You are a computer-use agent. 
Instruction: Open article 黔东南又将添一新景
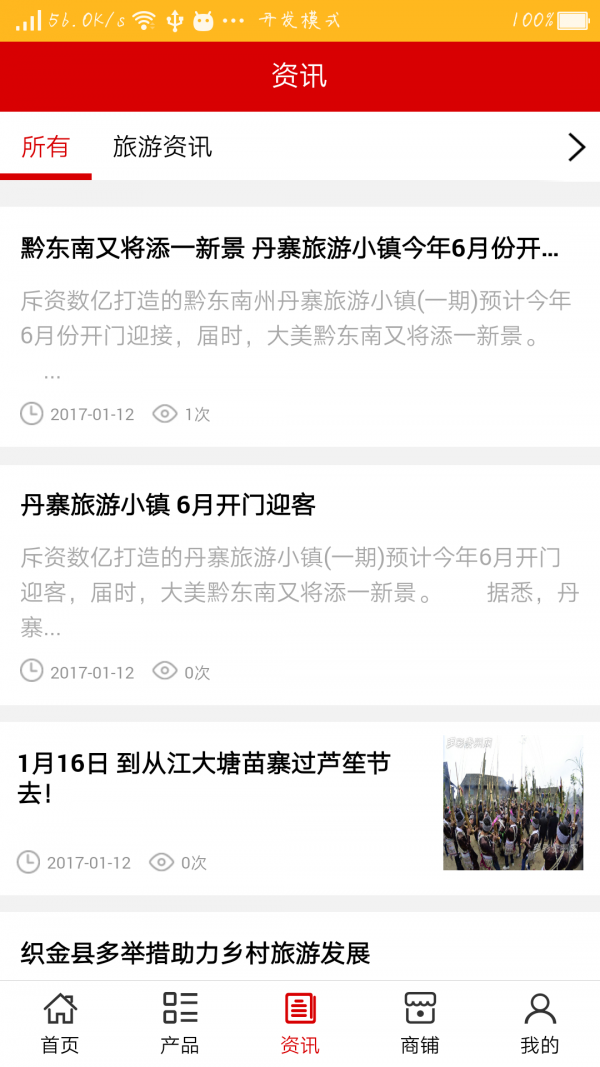290,249
